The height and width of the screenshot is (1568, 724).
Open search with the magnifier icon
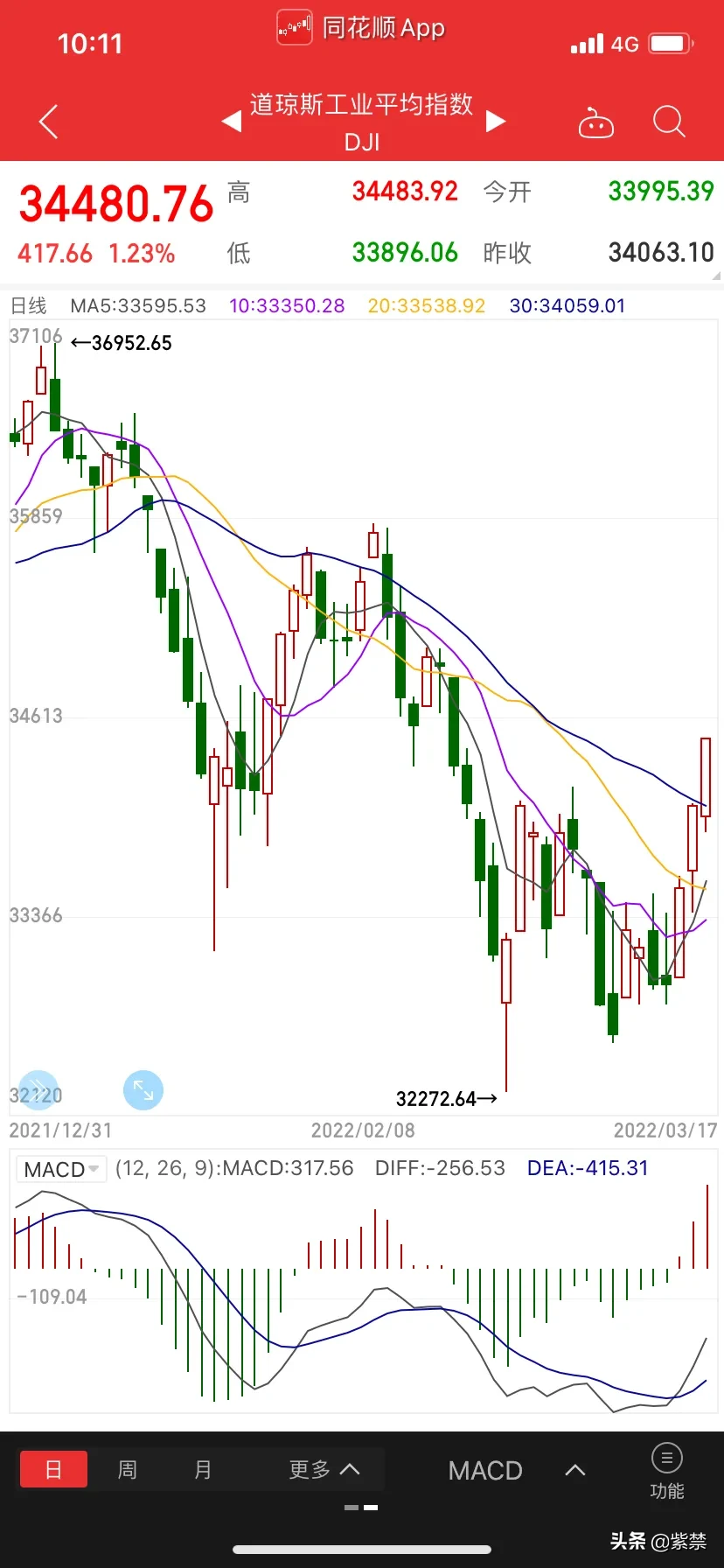point(669,122)
